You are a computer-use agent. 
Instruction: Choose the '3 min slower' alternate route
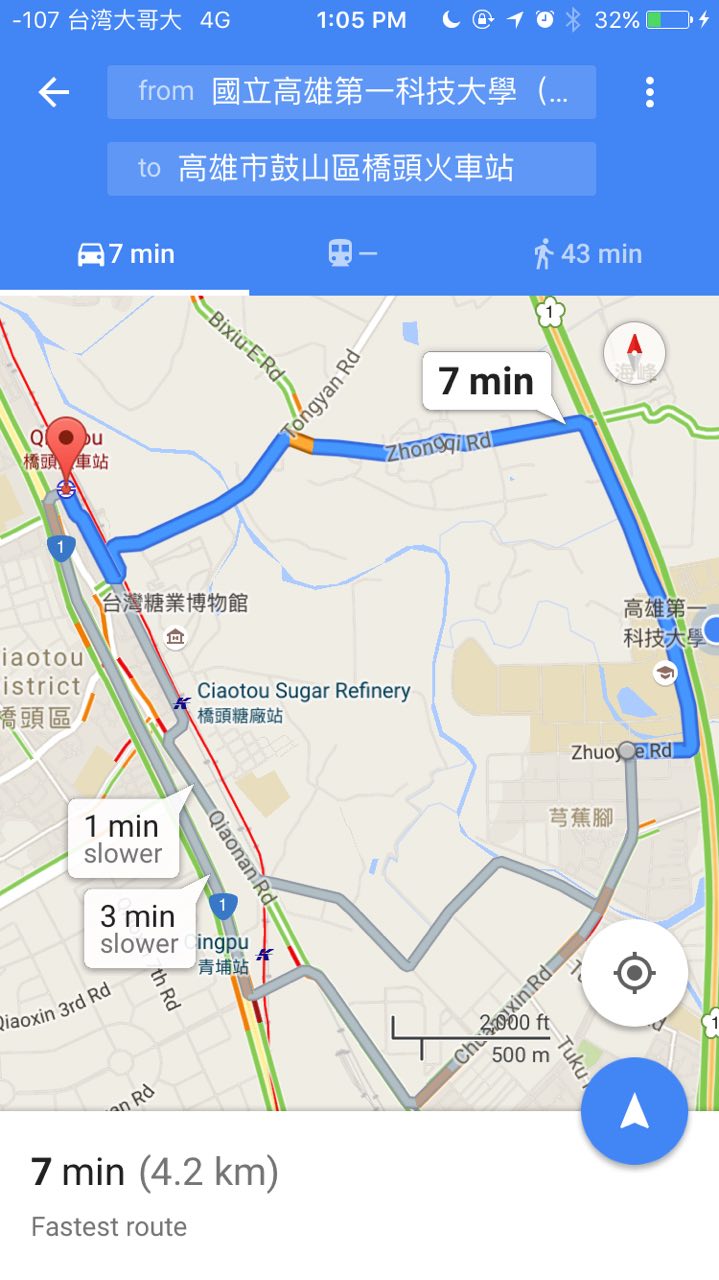click(x=139, y=929)
